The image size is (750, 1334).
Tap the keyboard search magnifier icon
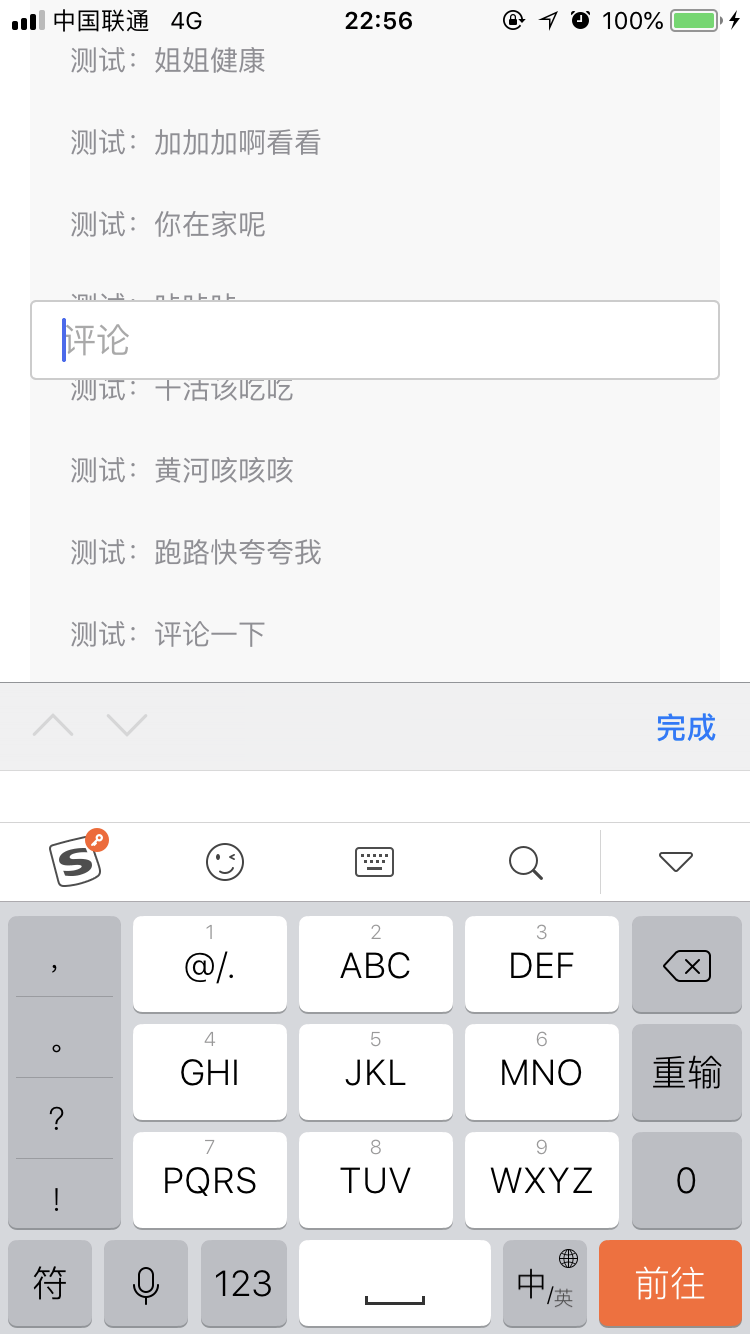pyautogui.click(x=525, y=861)
